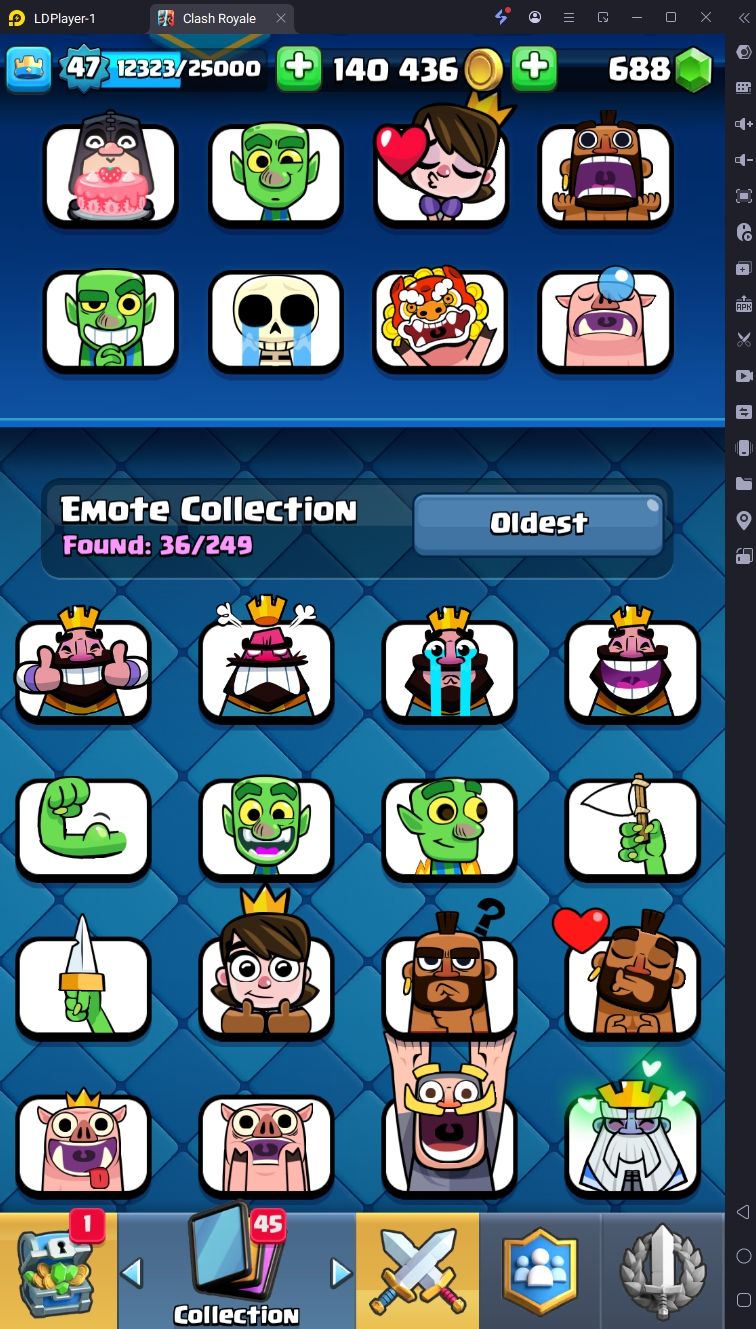Pick the crying king emote
The width and height of the screenshot is (756, 1329).
click(449, 668)
